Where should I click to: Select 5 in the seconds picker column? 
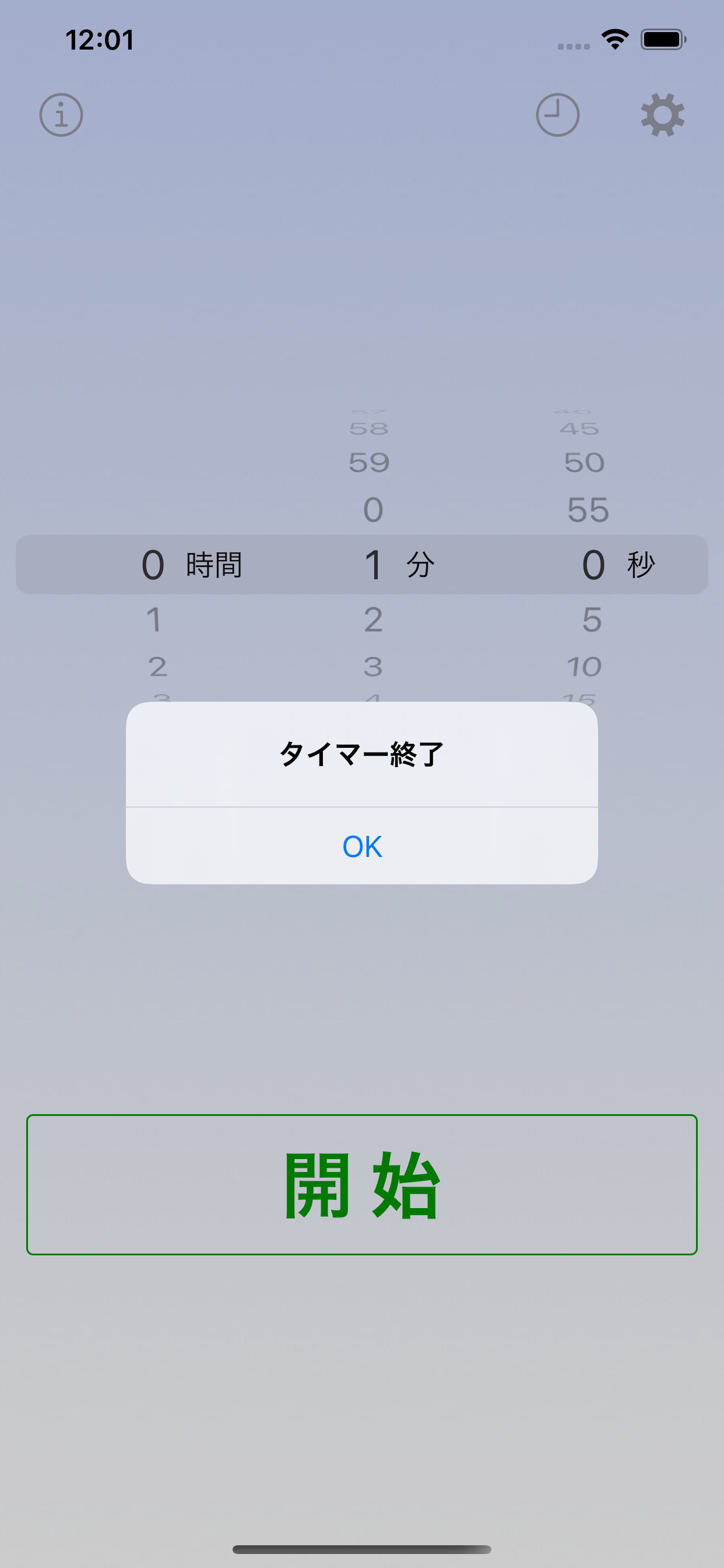(592, 619)
